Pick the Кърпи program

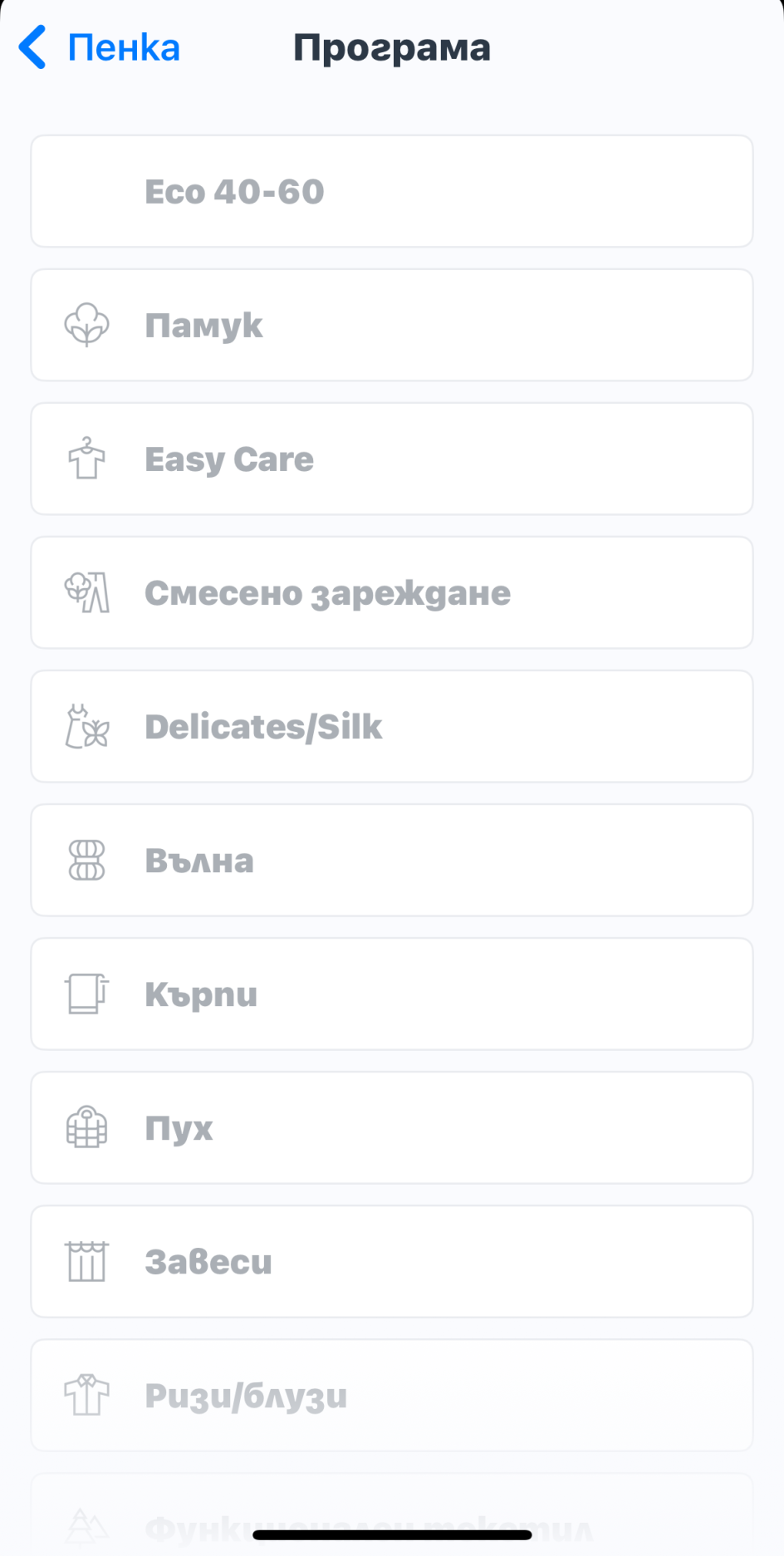click(391, 994)
